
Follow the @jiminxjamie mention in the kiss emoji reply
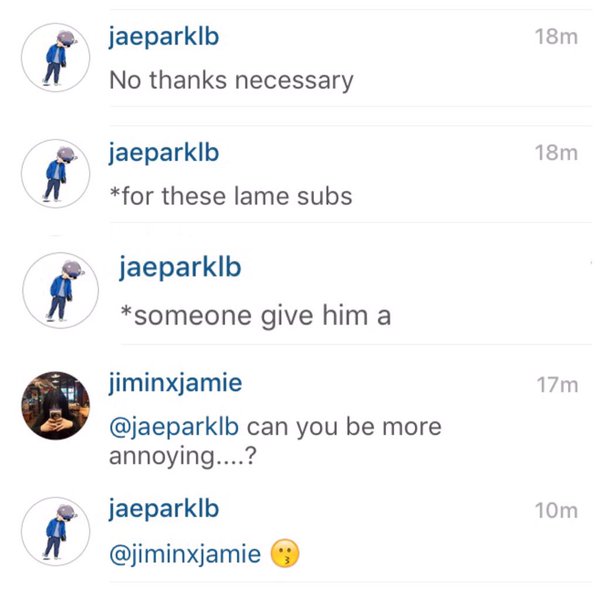pos(185,552)
